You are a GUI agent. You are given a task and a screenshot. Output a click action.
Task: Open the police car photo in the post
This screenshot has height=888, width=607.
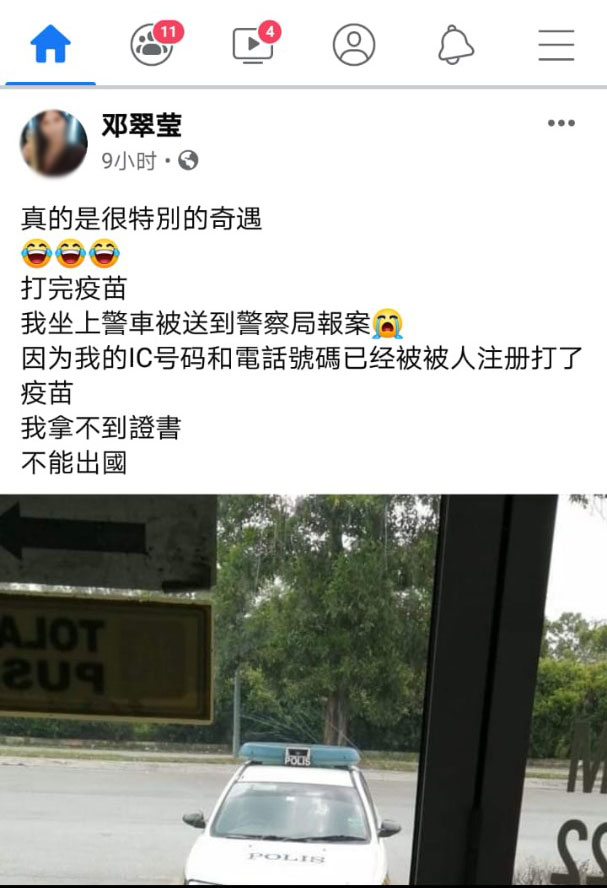(x=303, y=690)
